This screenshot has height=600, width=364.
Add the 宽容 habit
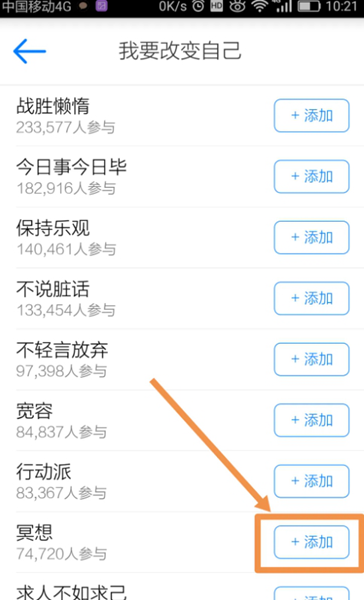click(x=312, y=420)
